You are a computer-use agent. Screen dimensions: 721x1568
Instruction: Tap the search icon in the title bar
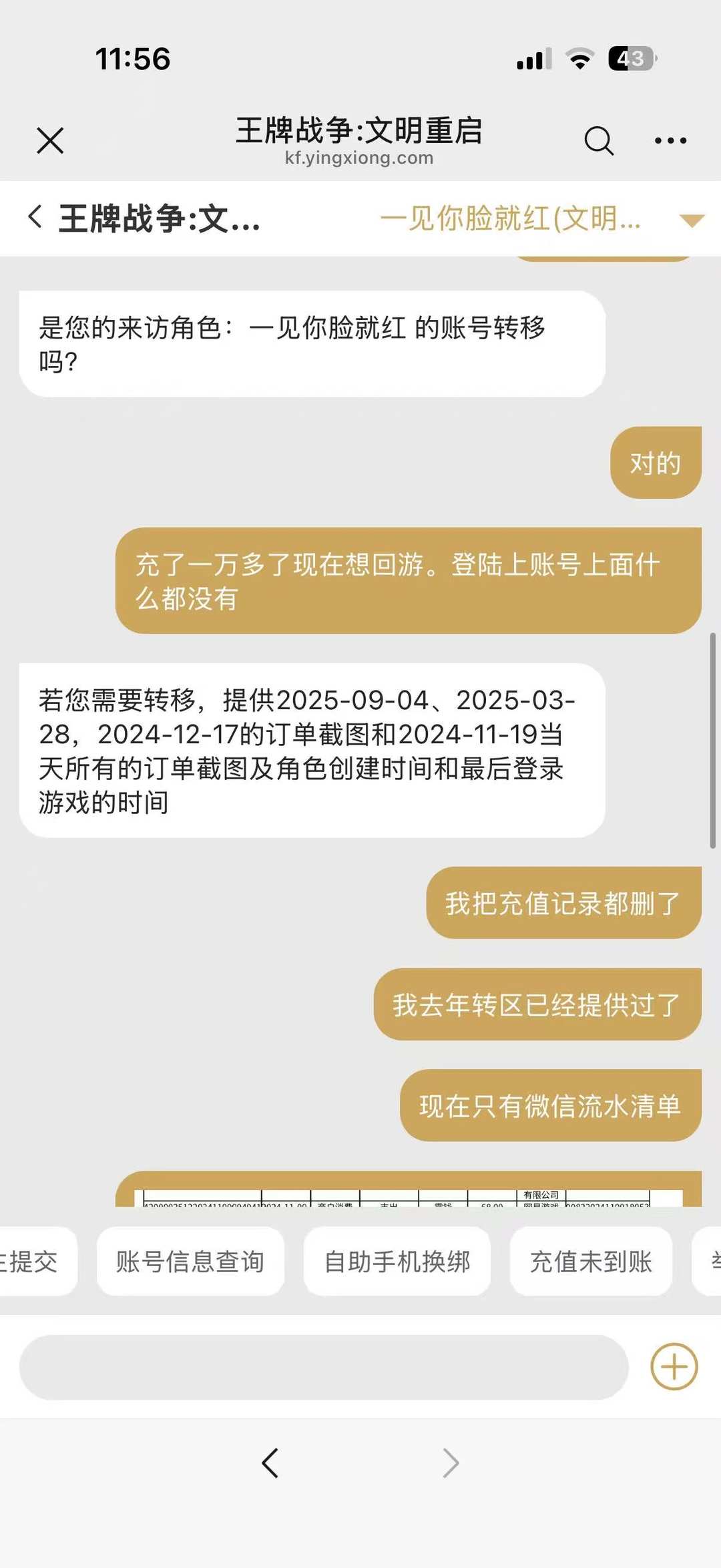tap(599, 140)
